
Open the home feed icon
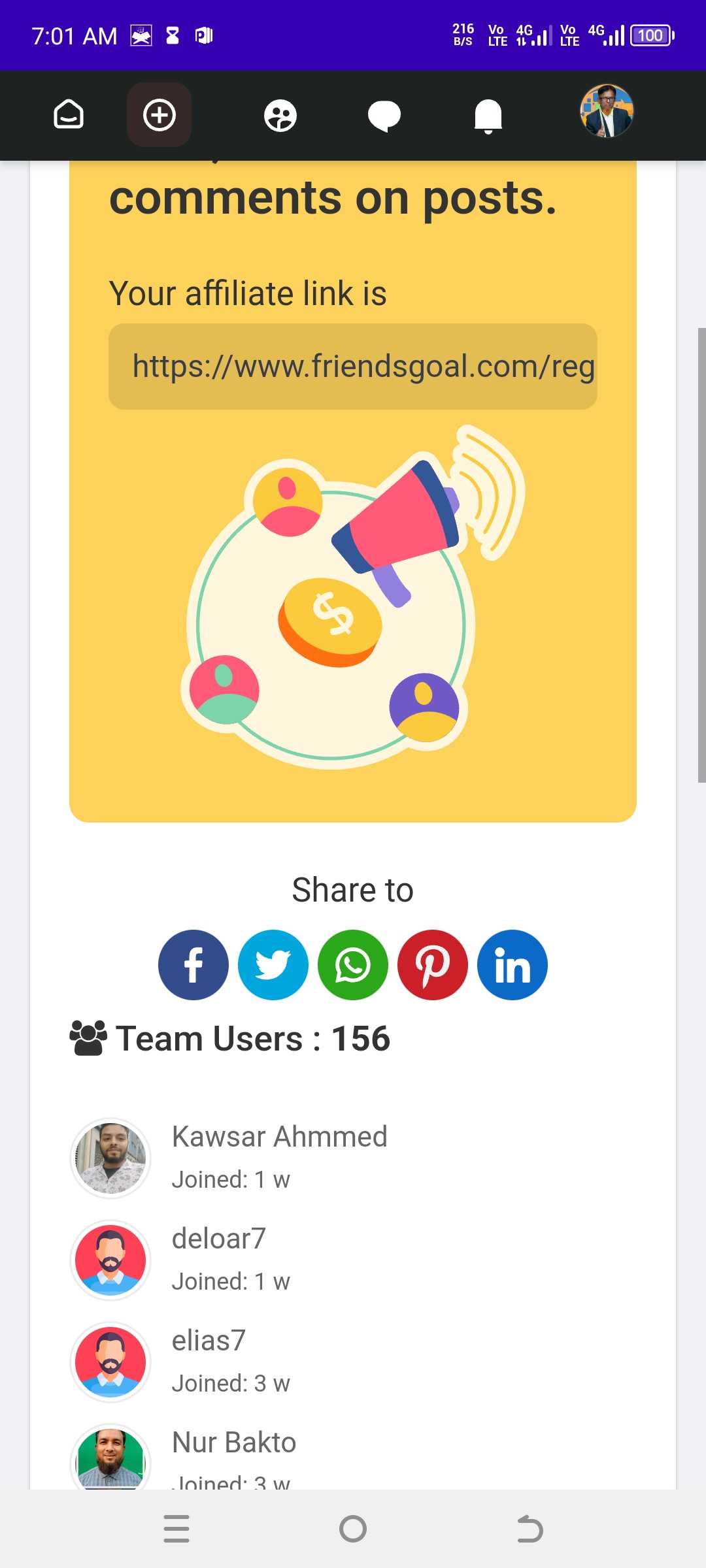(x=69, y=115)
